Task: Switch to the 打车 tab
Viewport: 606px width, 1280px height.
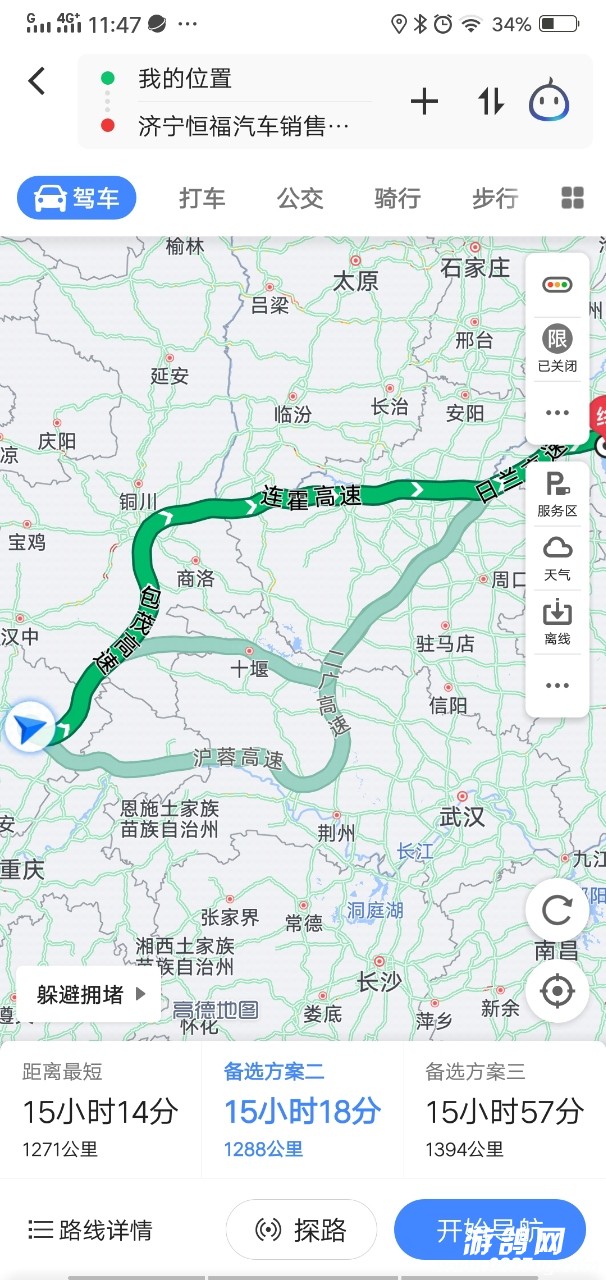Action: (x=202, y=198)
